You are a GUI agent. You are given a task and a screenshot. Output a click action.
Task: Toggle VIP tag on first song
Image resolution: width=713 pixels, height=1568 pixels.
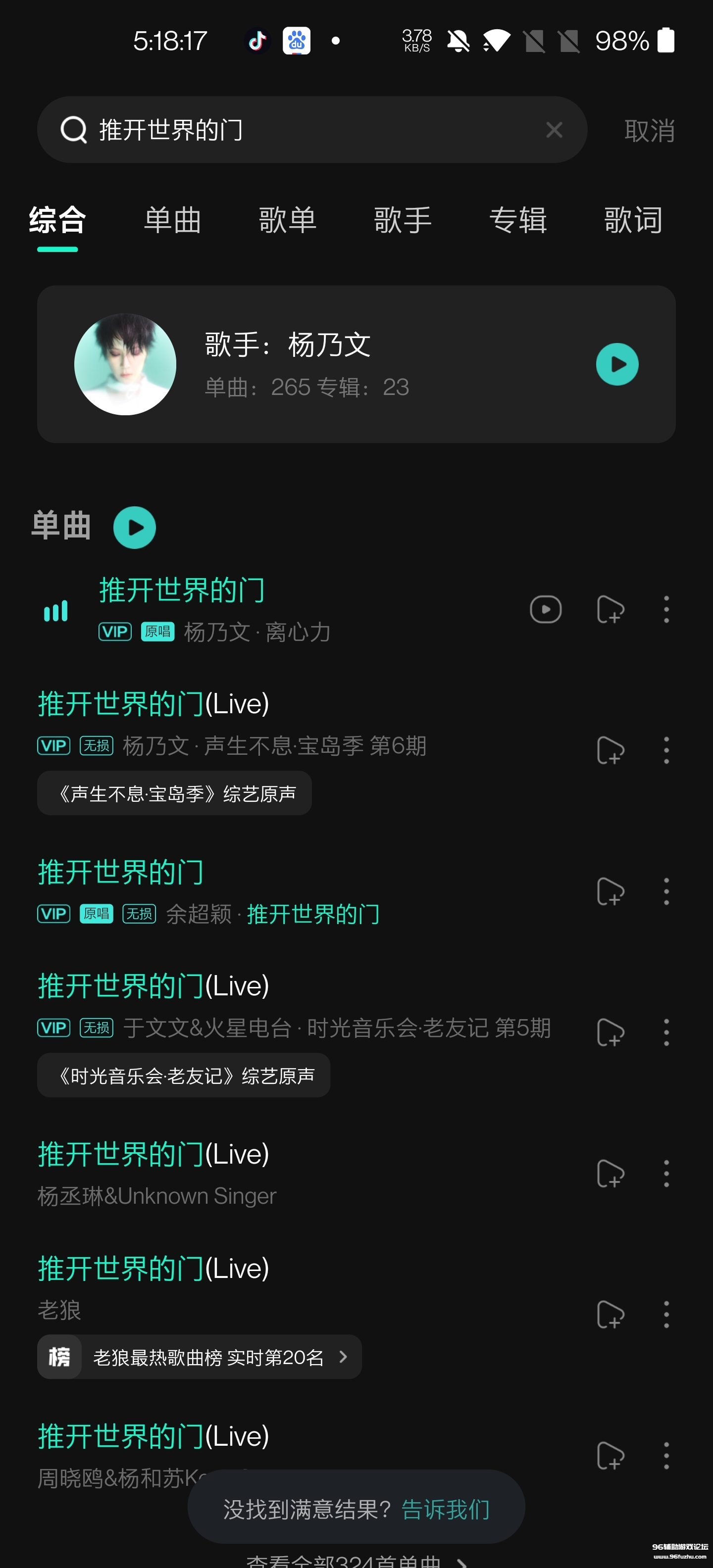pyautogui.click(x=115, y=631)
